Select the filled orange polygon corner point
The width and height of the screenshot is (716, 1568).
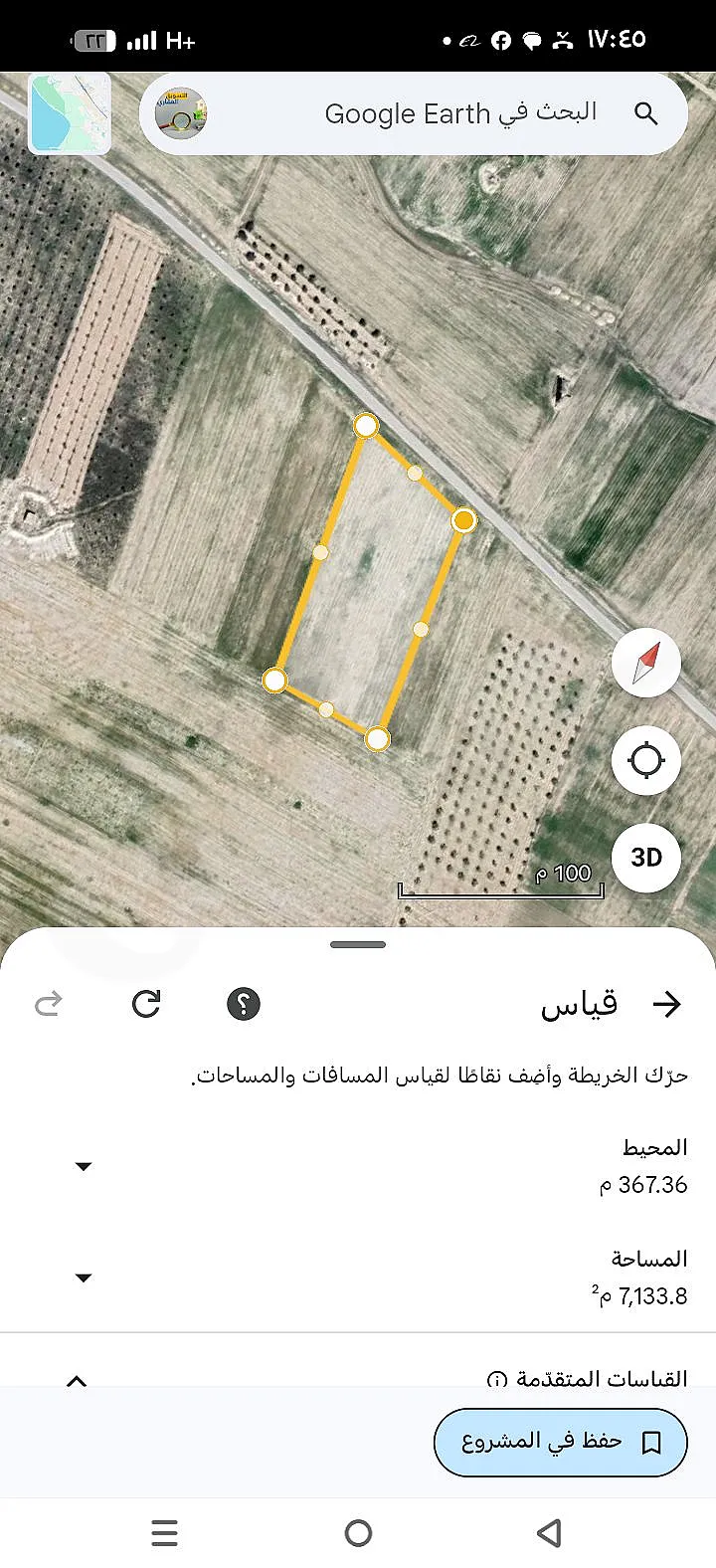(464, 520)
